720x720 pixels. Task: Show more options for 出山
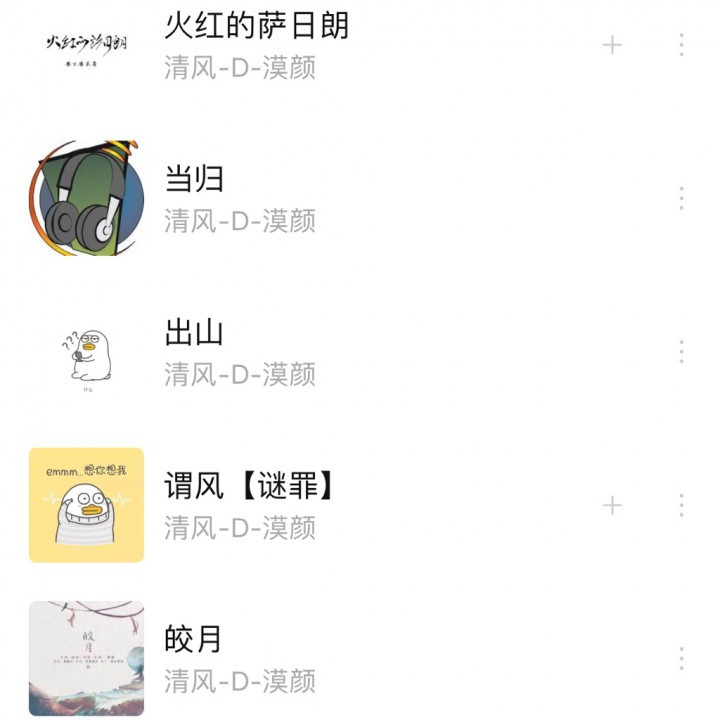[681, 351]
